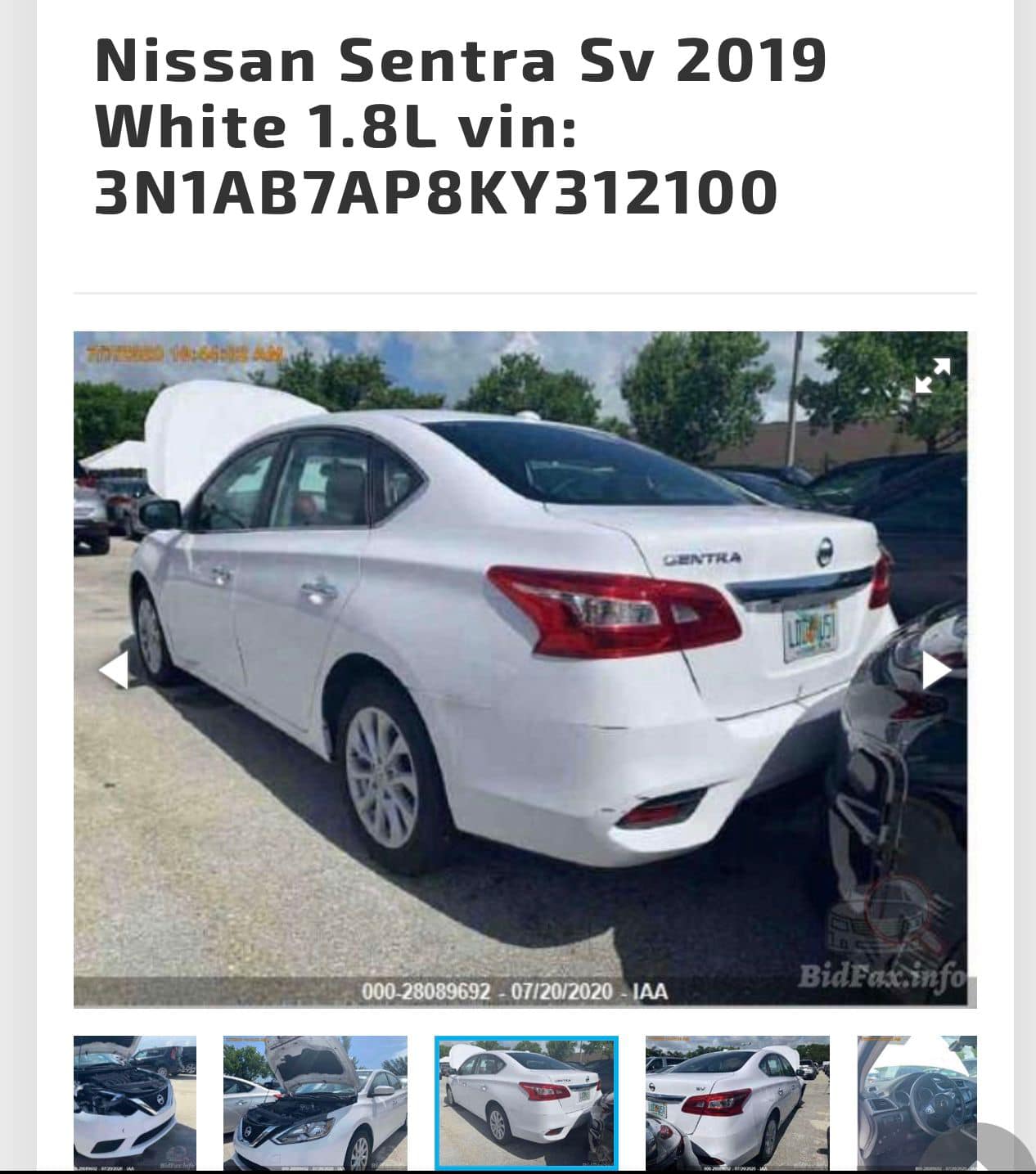Select the highlighted rear-left view thumbnail
The image size is (1036, 1174).
click(x=526, y=1102)
